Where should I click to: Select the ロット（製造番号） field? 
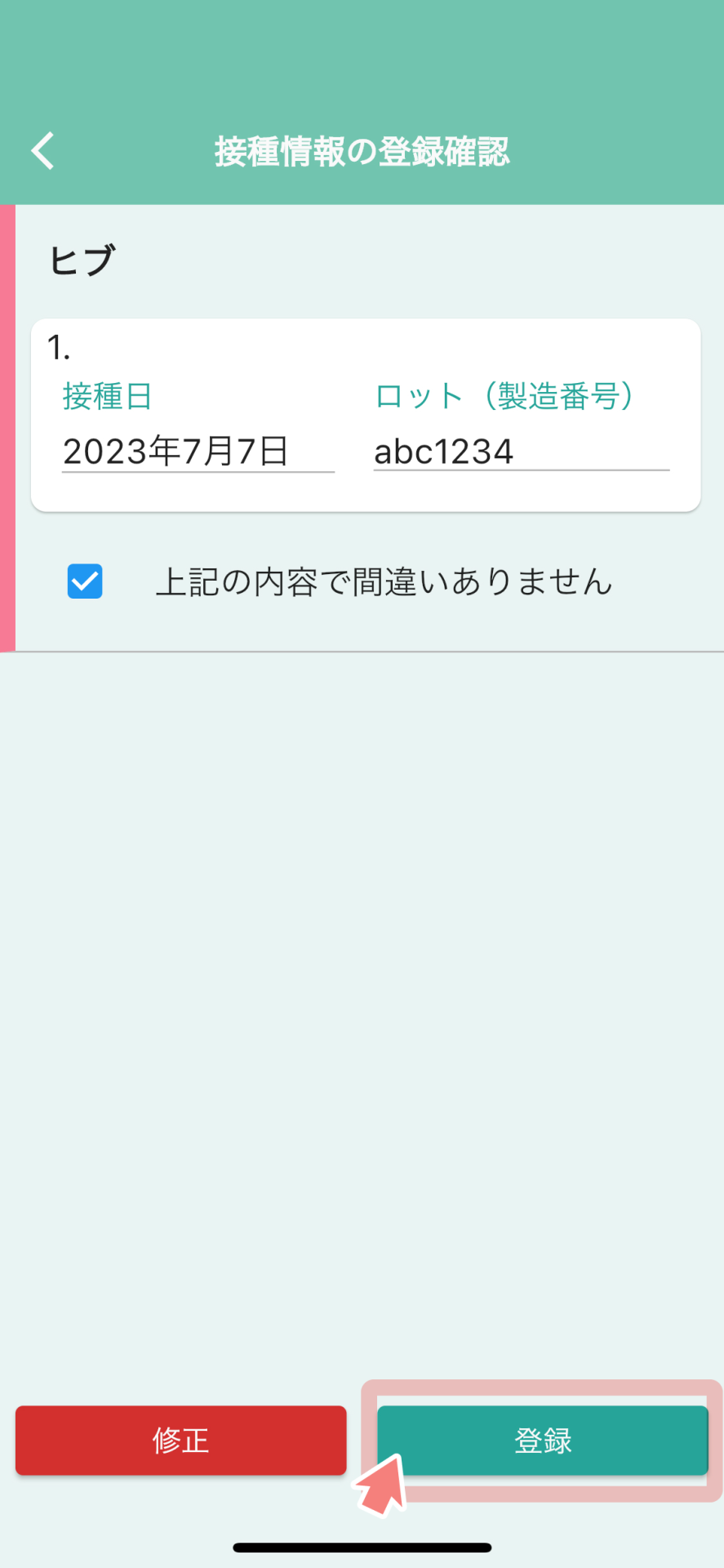pyautogui.click(x=522, y=452)
